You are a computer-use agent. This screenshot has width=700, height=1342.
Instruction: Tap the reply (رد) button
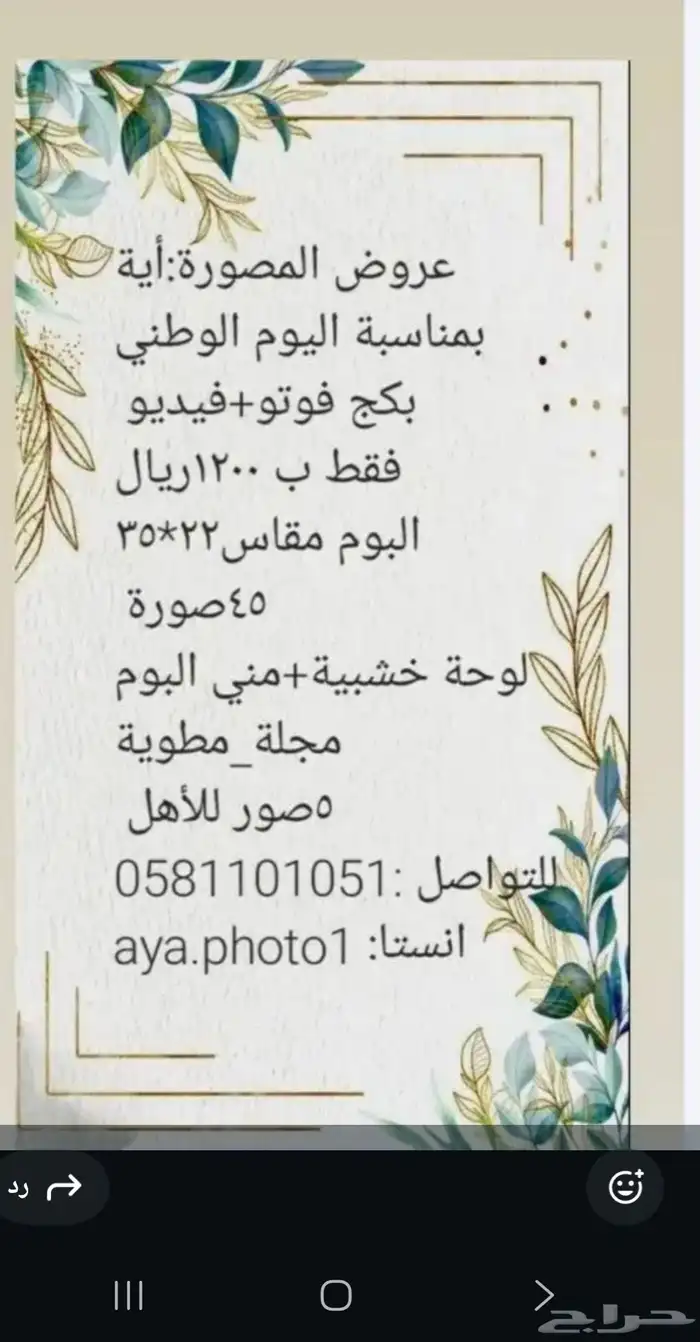tap(48, 1188)
